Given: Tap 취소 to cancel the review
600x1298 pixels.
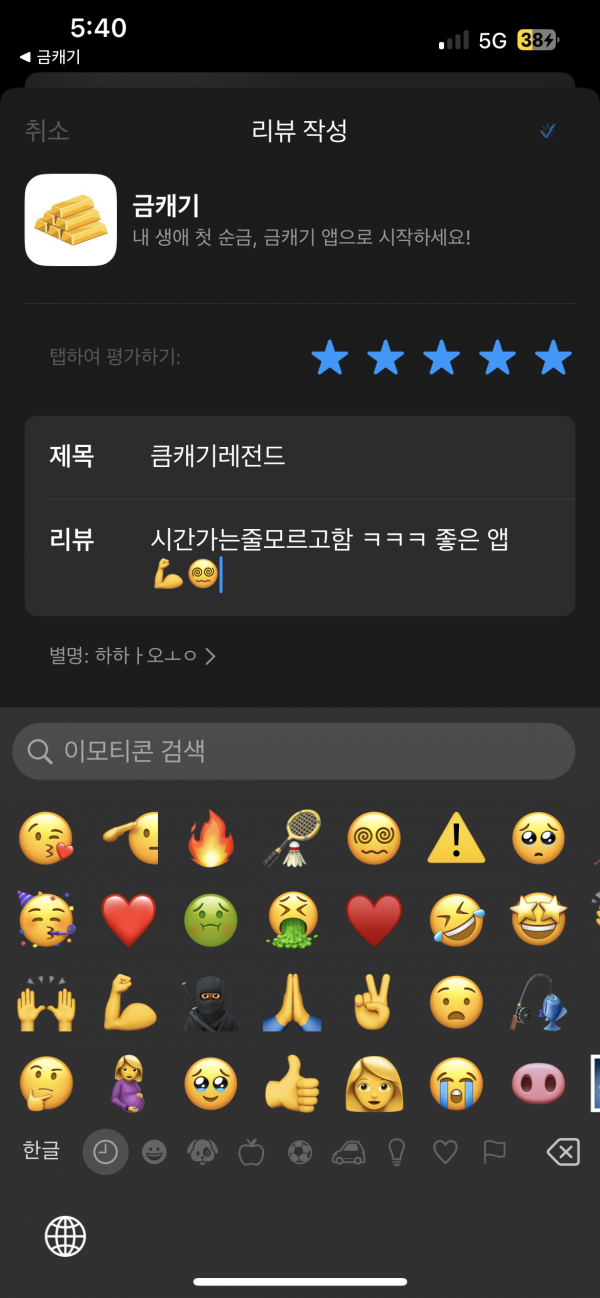Looking at the screenshot, I should 47,131.
